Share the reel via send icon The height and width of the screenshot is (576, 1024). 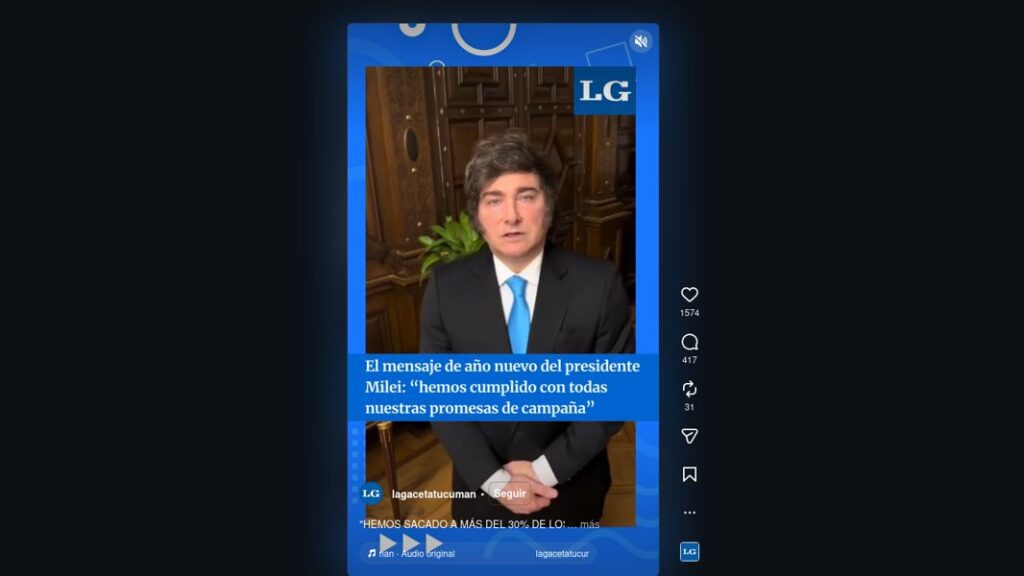coord(689,436)
